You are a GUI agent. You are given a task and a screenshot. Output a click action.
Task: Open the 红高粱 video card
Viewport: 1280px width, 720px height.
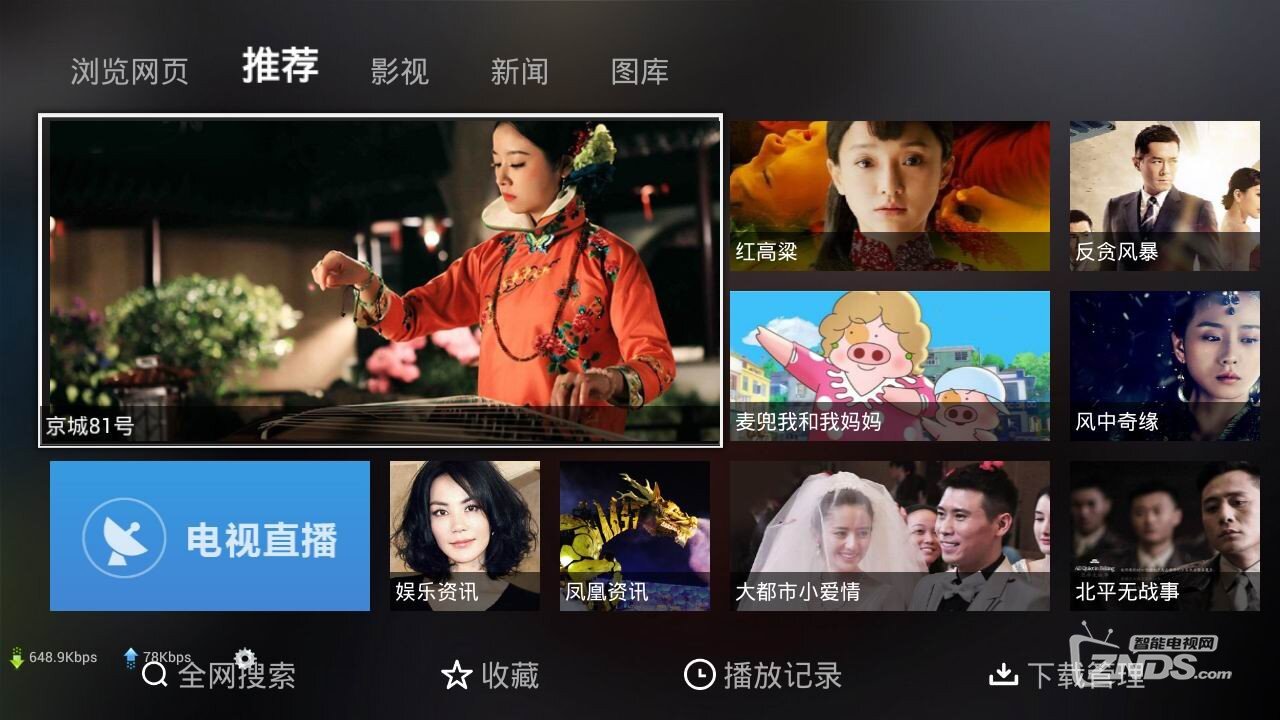889,196
